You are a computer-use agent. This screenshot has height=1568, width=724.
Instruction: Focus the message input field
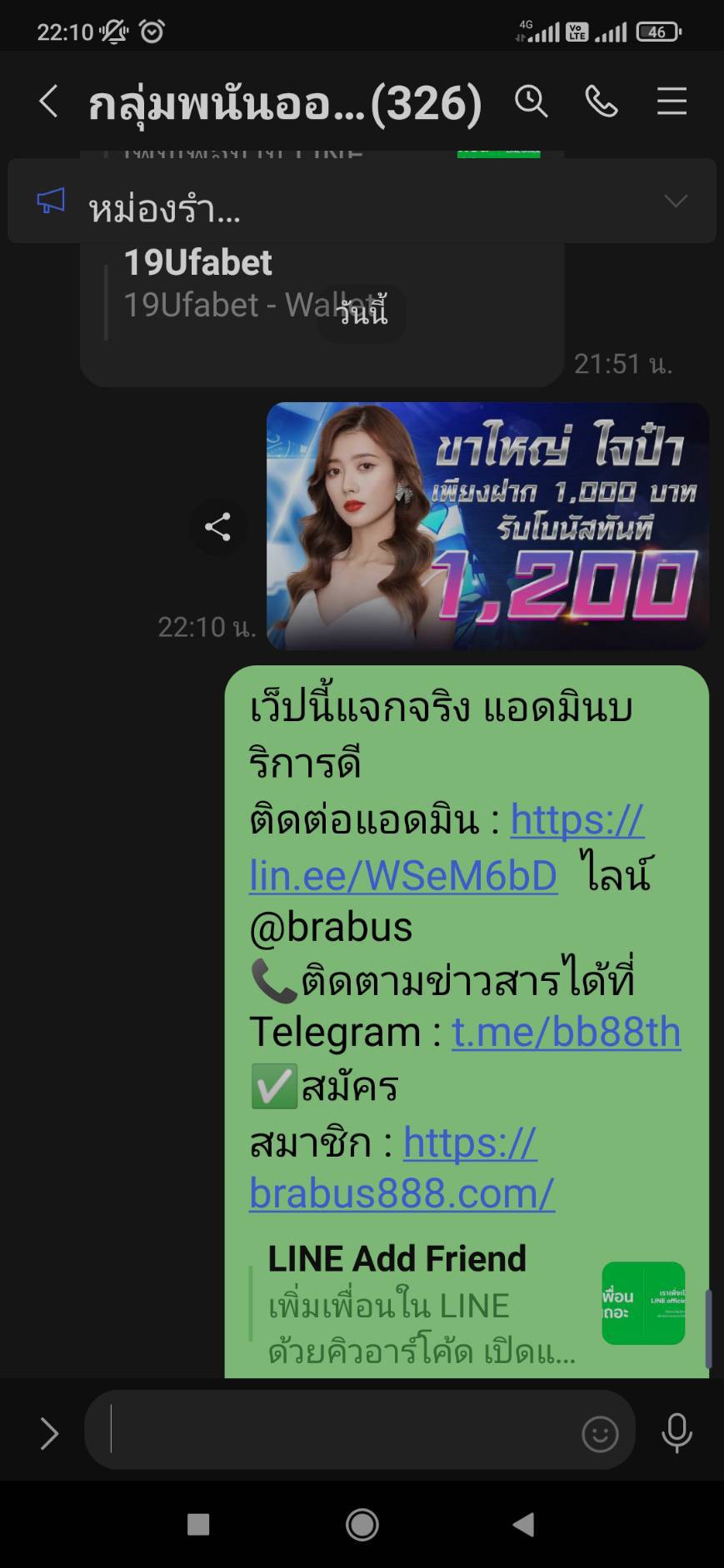pos(342,1433)
